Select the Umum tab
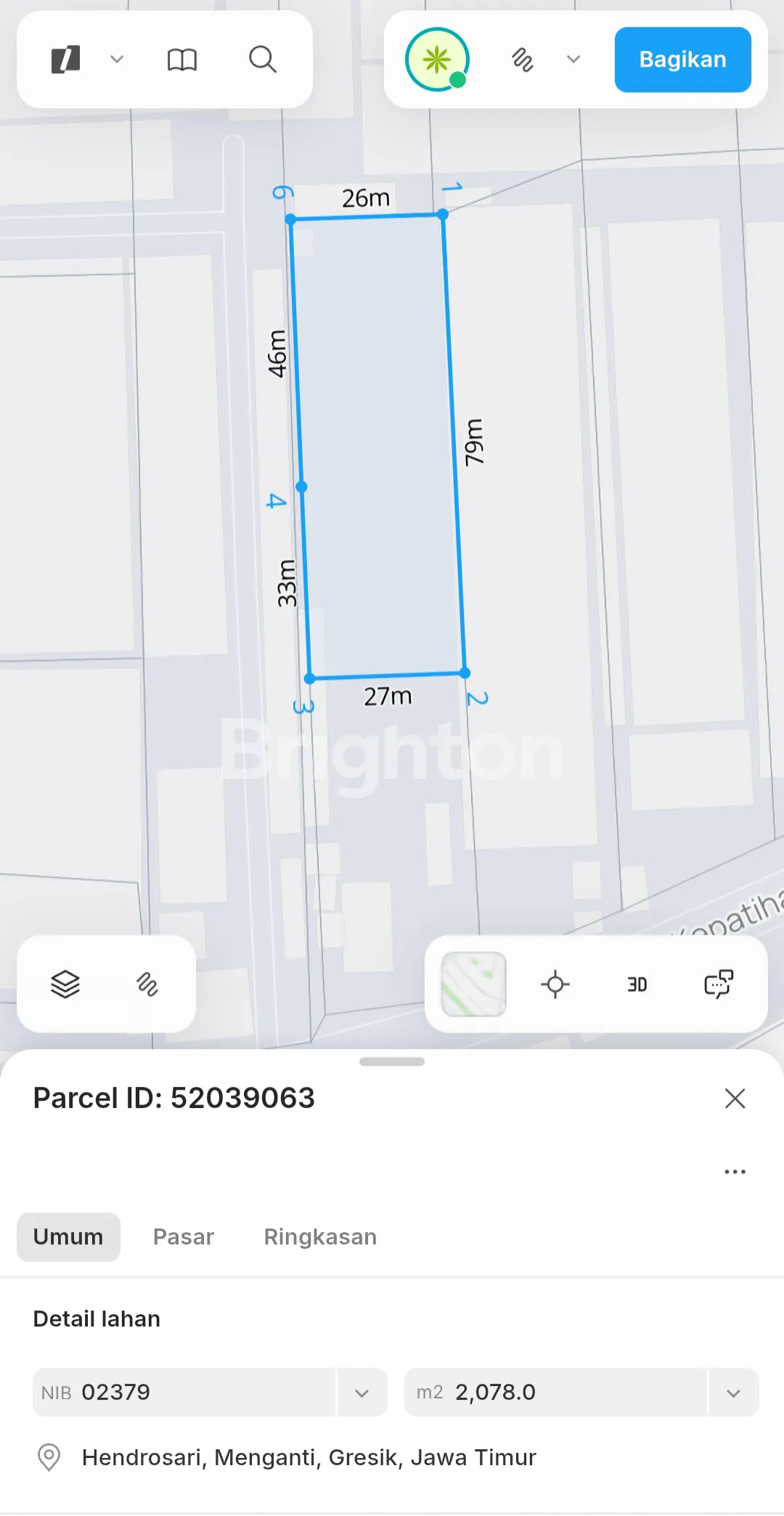 (68, 1236)
